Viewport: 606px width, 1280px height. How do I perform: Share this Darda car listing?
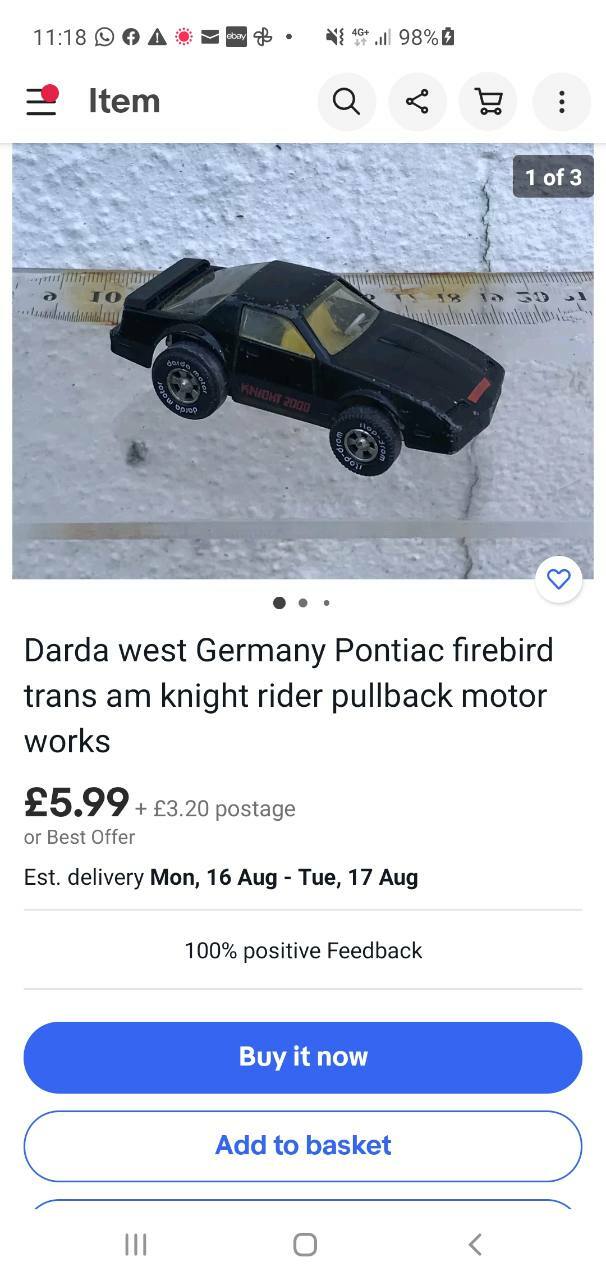coord(417,101)
